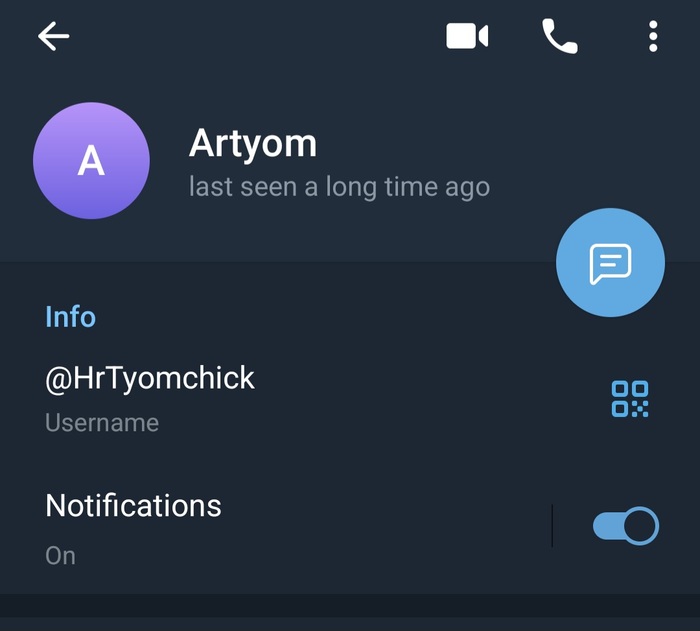Start a voice call with Artyom
Viewport: 700px width, 631px height.
tap(559, 37)
